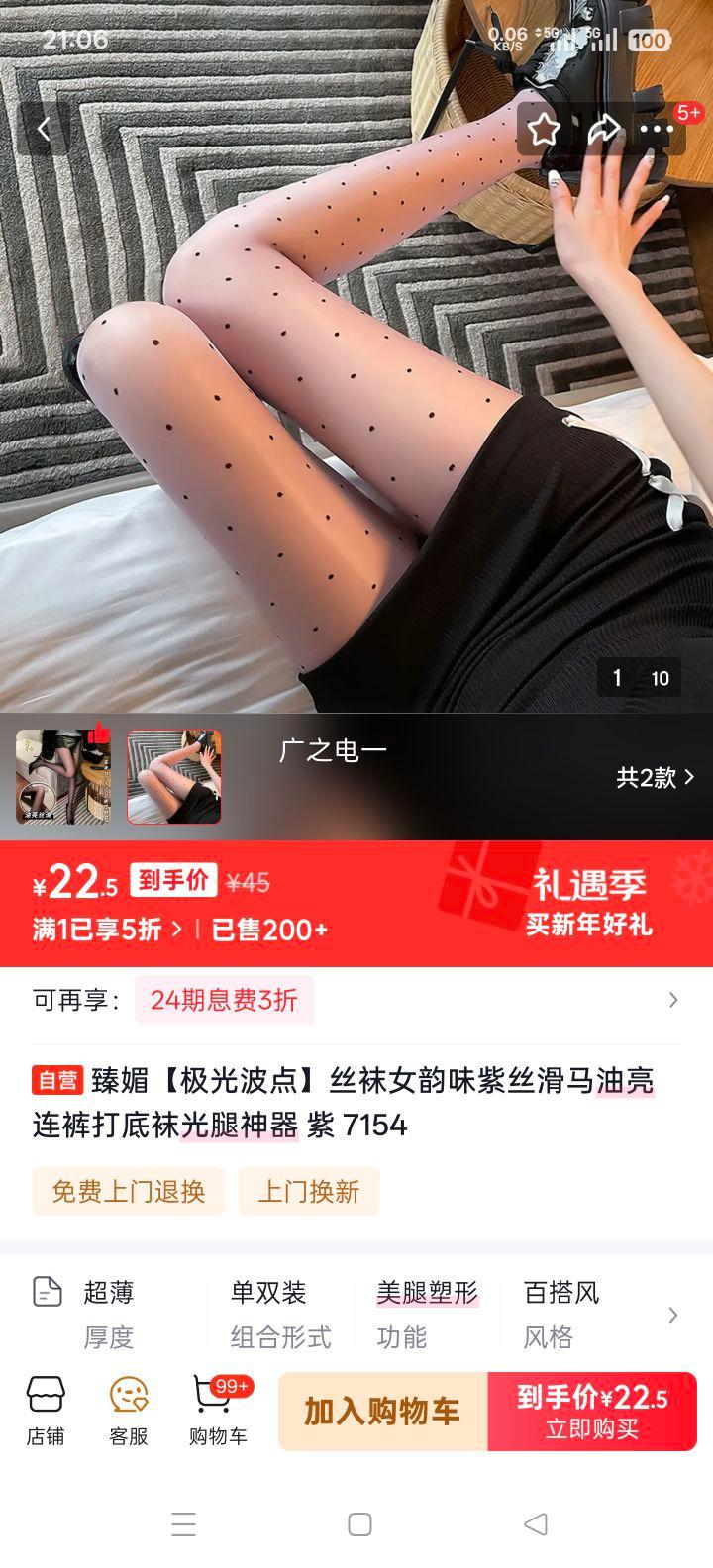Tap the image counter showing 1 of 10
Viewport: 713px width, 1568px height.
click(639, 677)
